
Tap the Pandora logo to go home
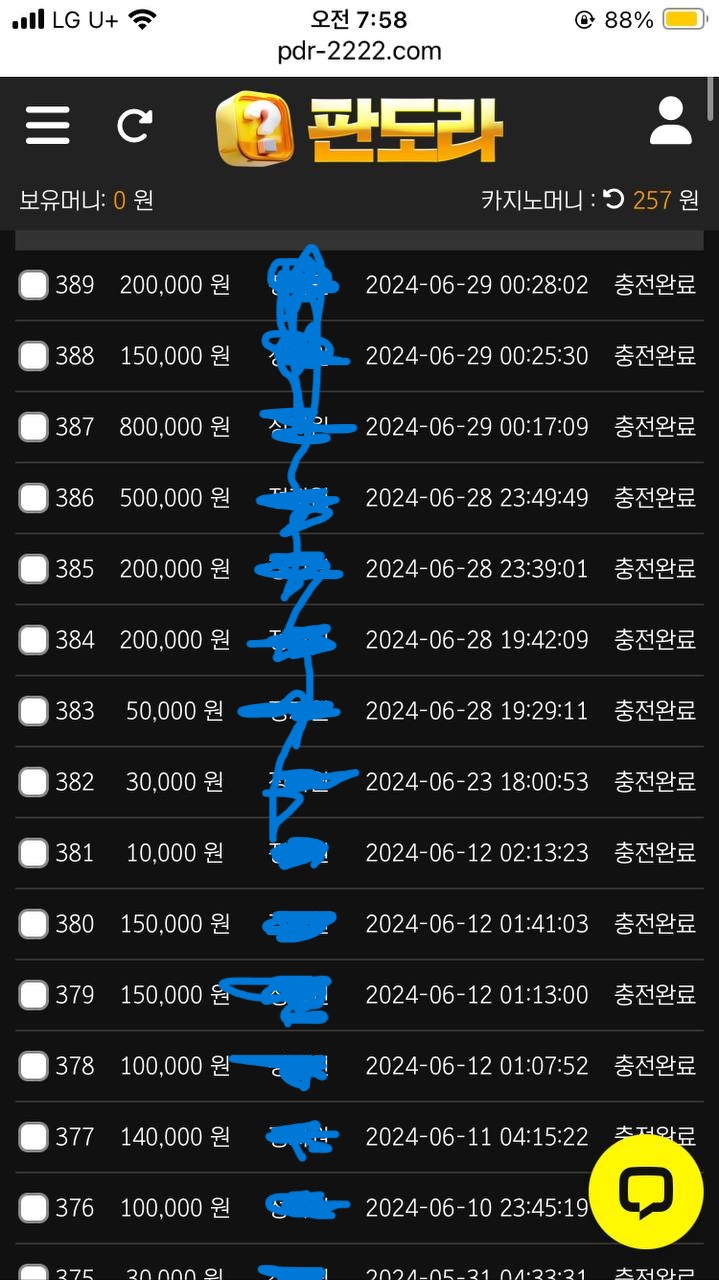pyautogui.click(x=359, y=128)
